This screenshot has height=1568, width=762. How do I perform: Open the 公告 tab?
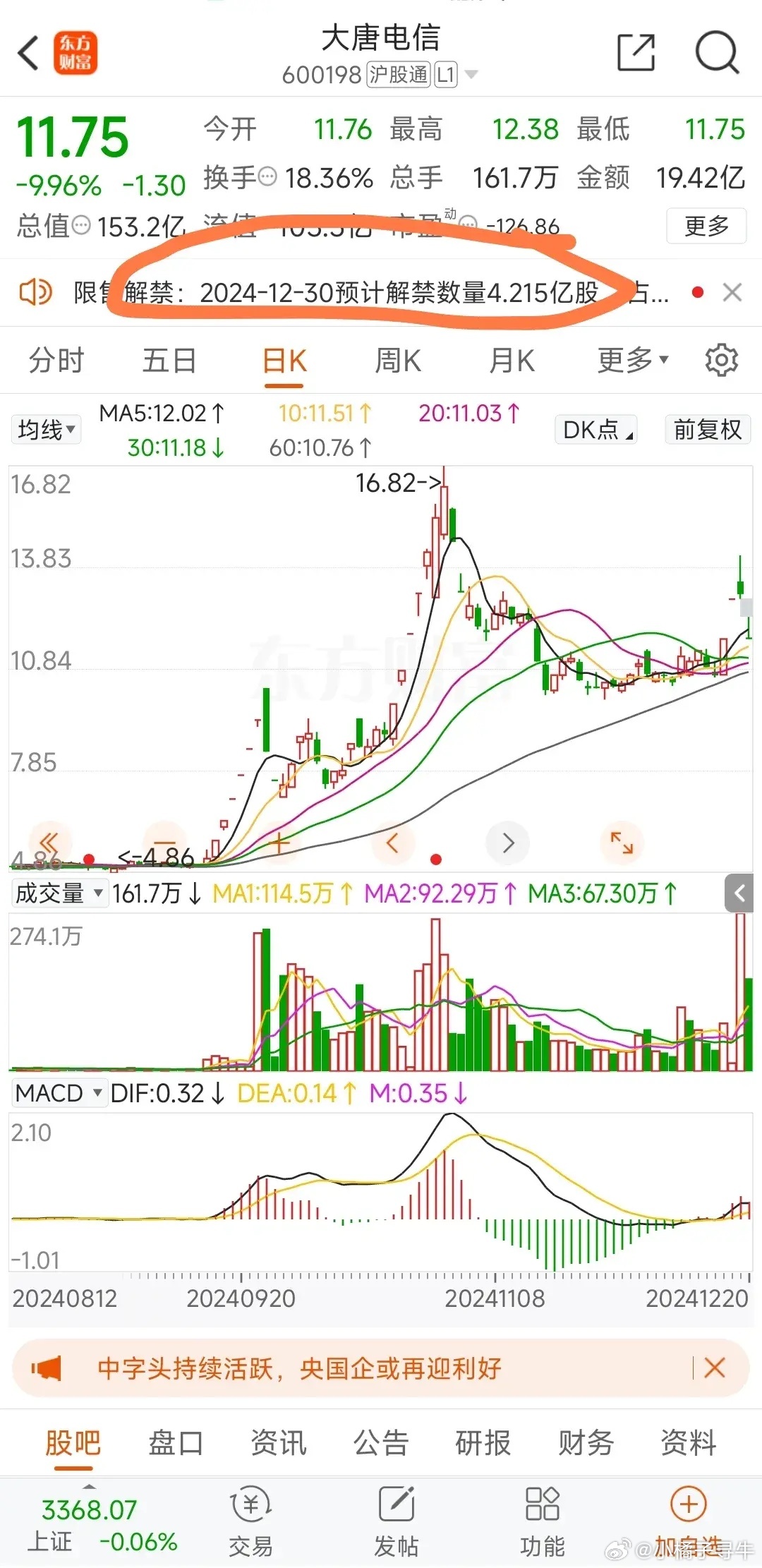(x=381, y=1442)
